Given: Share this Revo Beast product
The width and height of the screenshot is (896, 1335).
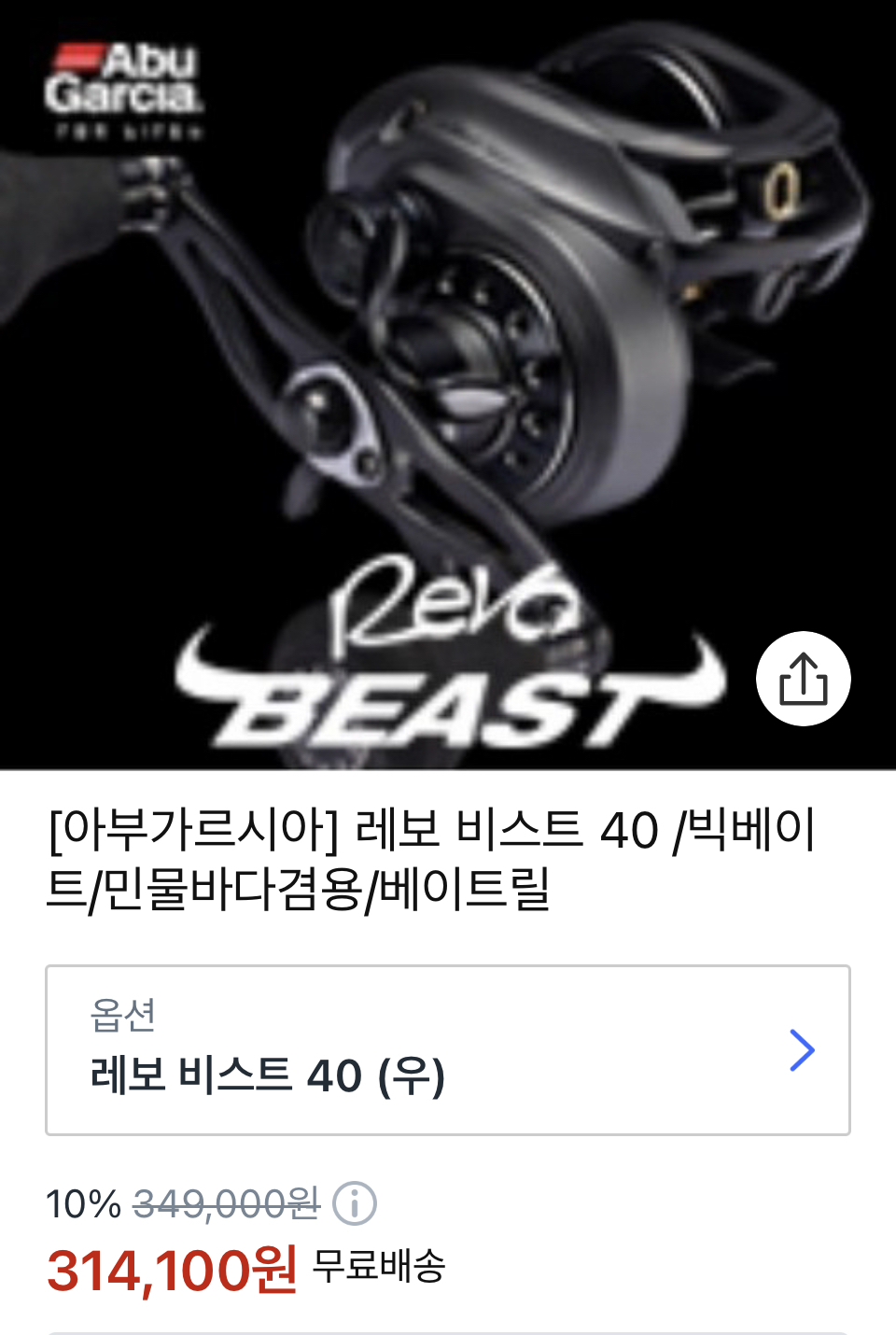Looking at the screenshot, I should pyautogui.click(x=803, y=679).
